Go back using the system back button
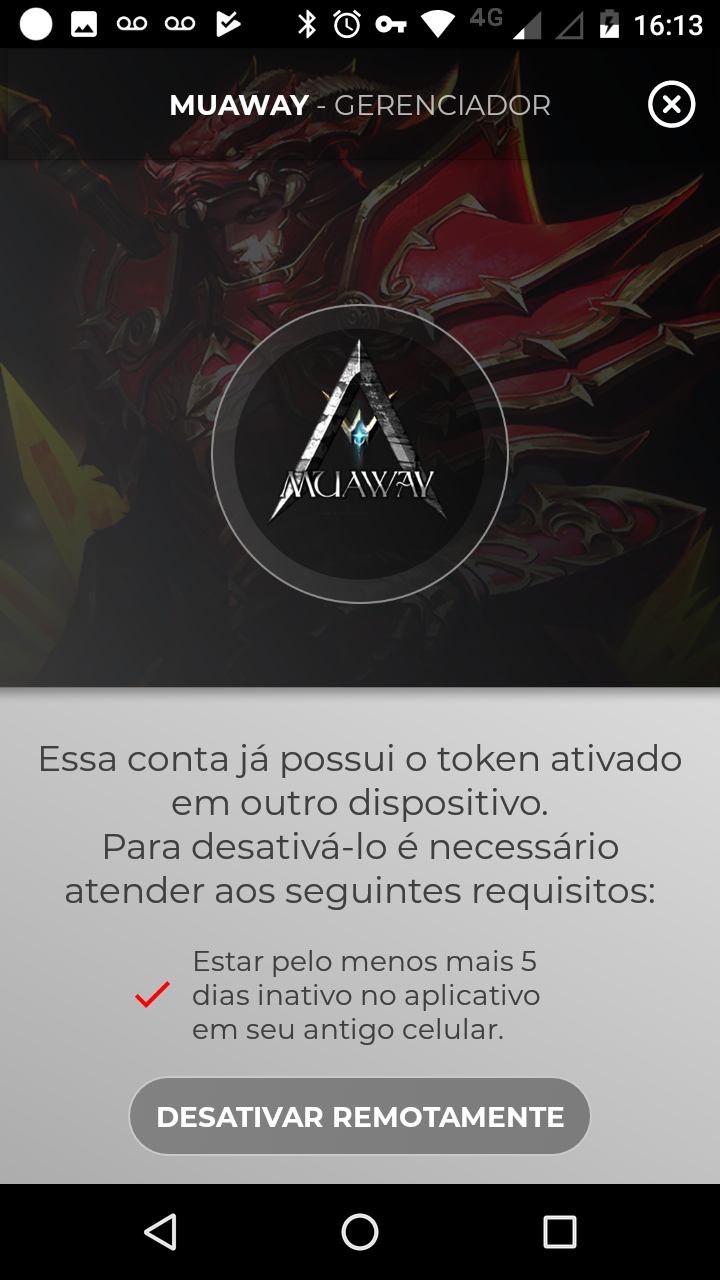 tap(160, 1232)
